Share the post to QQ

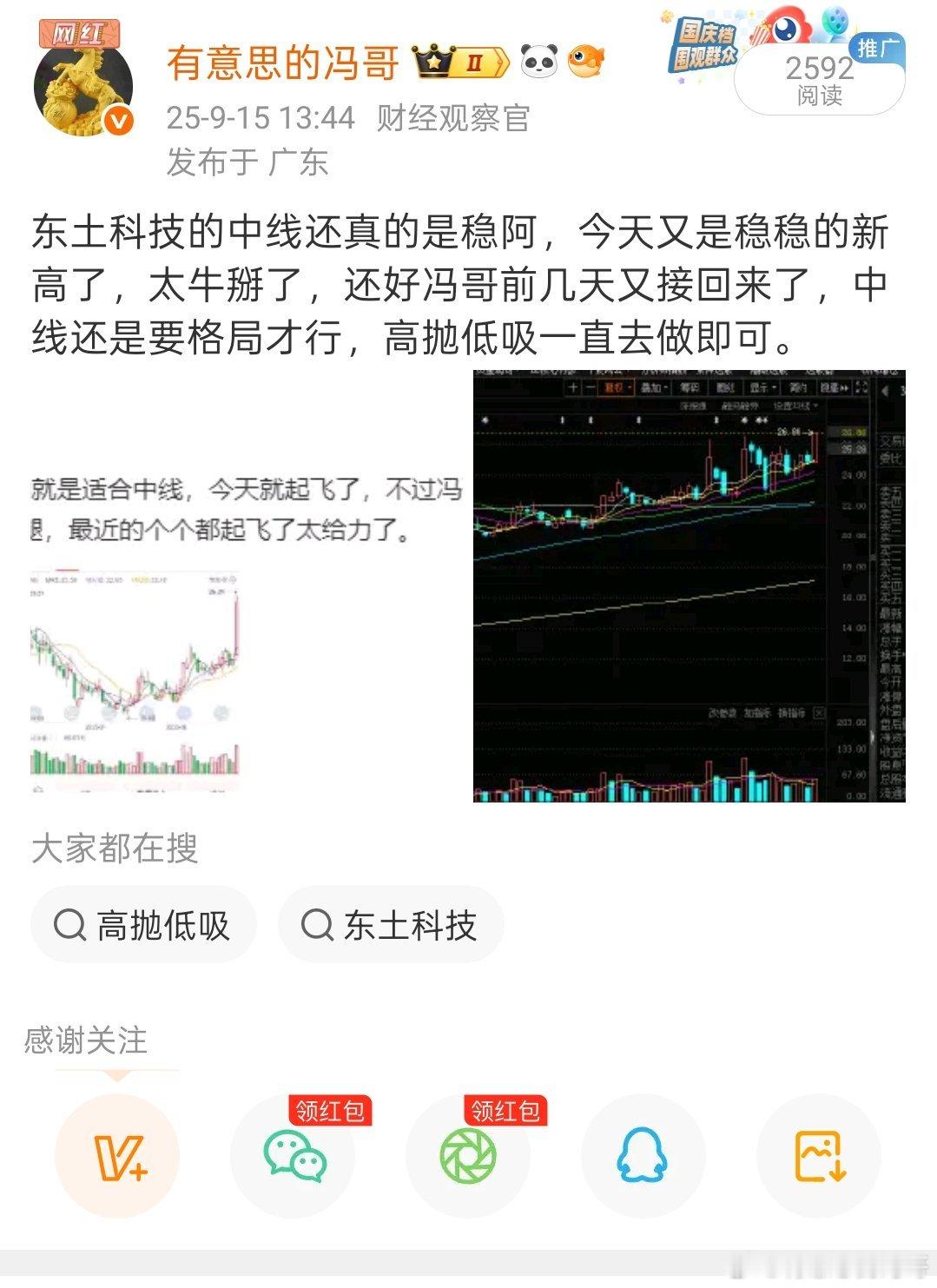(643, 1157)
